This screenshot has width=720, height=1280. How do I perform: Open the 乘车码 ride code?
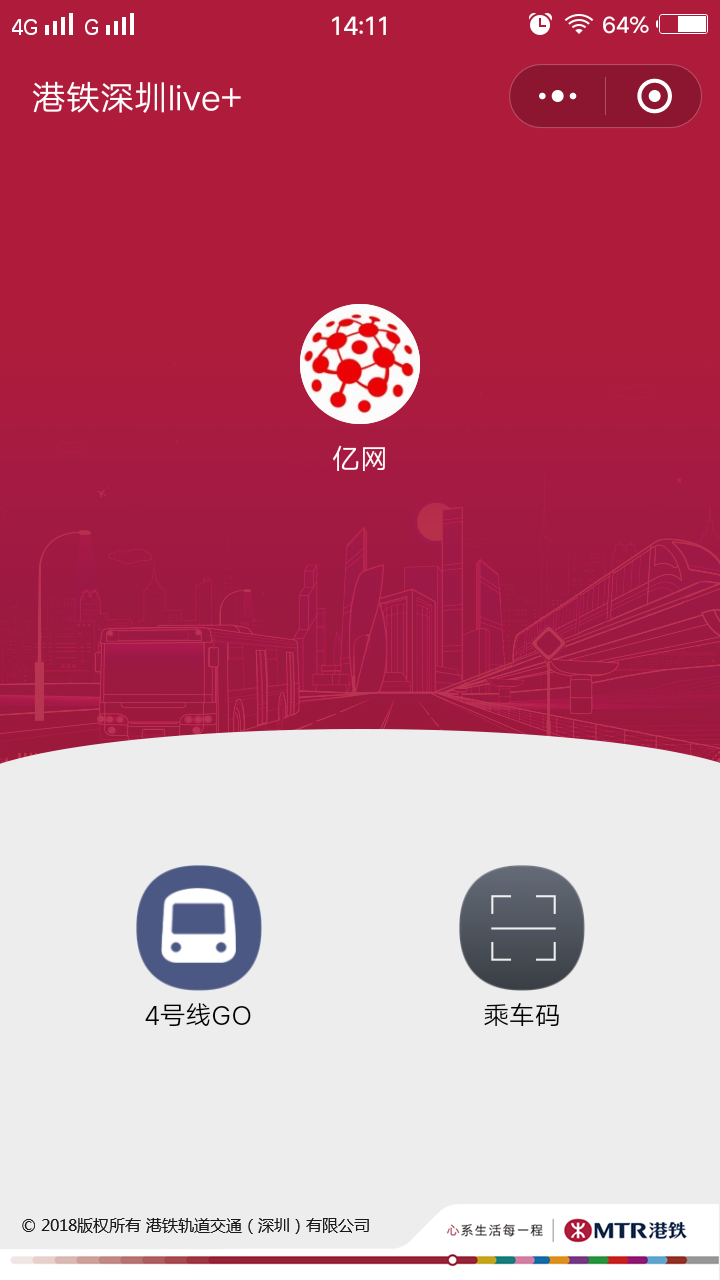point(521,928)
